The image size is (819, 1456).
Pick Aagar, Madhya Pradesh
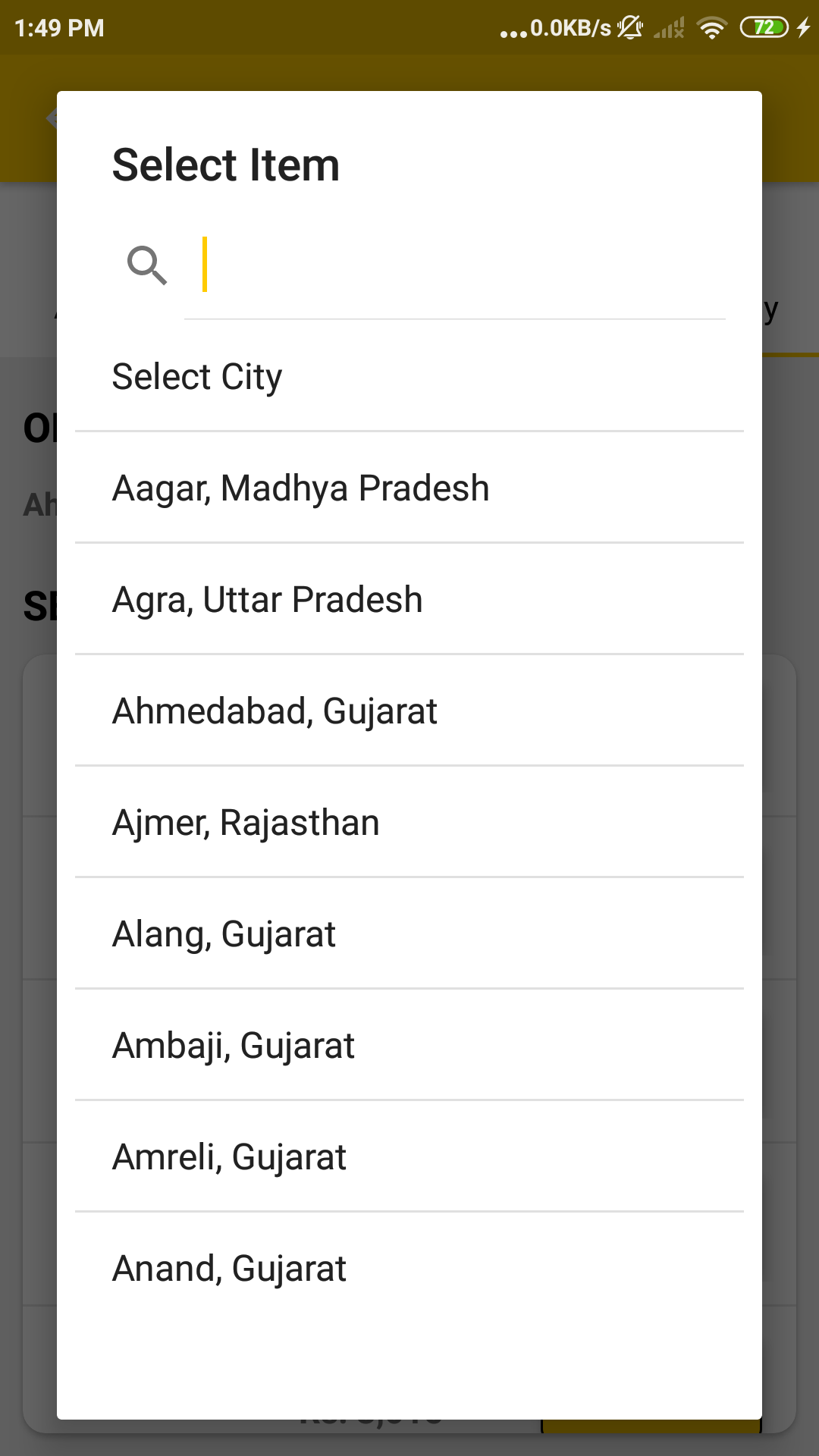pyautogui.click(x=300, y=488)
